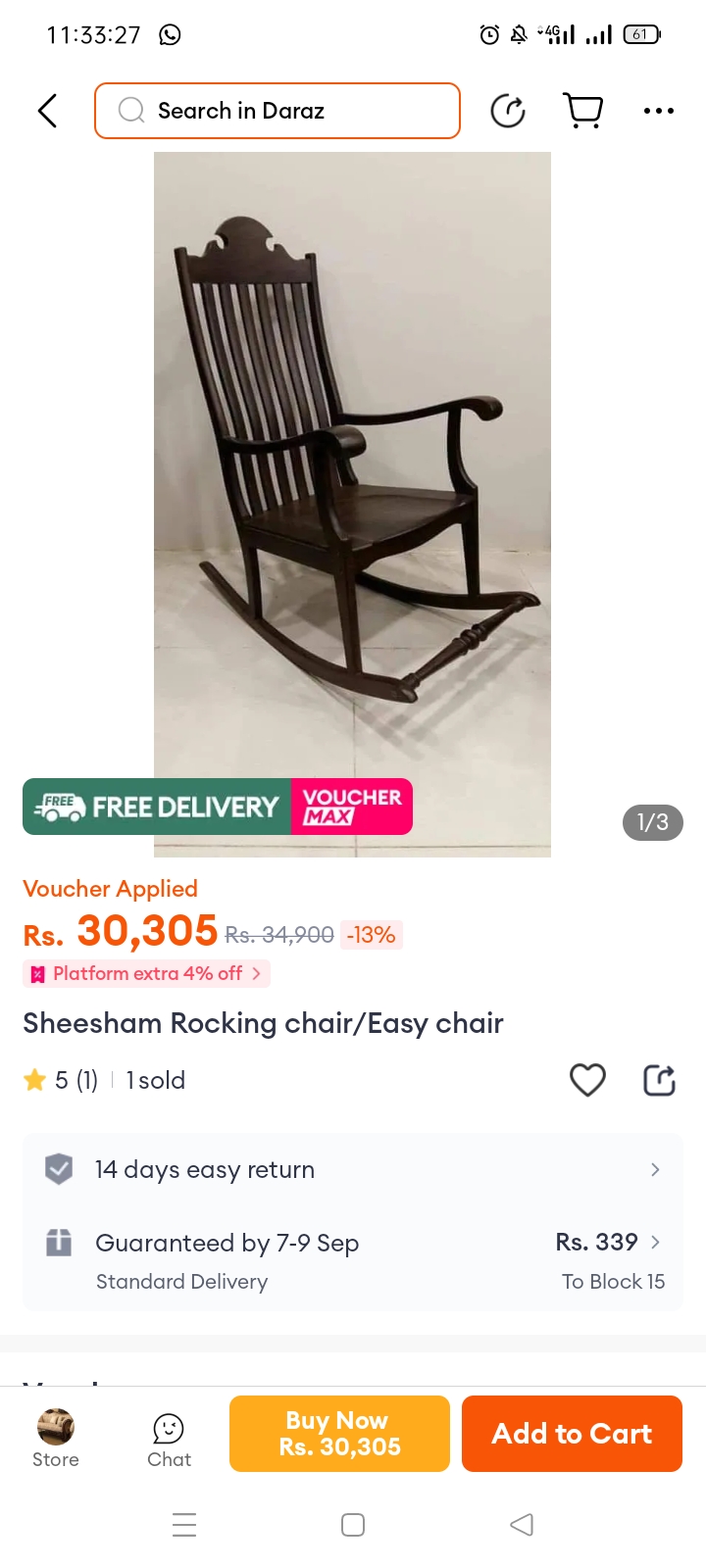
Task: Tap the system home button
Action: pyautogui.click(x=353, y=1525)
